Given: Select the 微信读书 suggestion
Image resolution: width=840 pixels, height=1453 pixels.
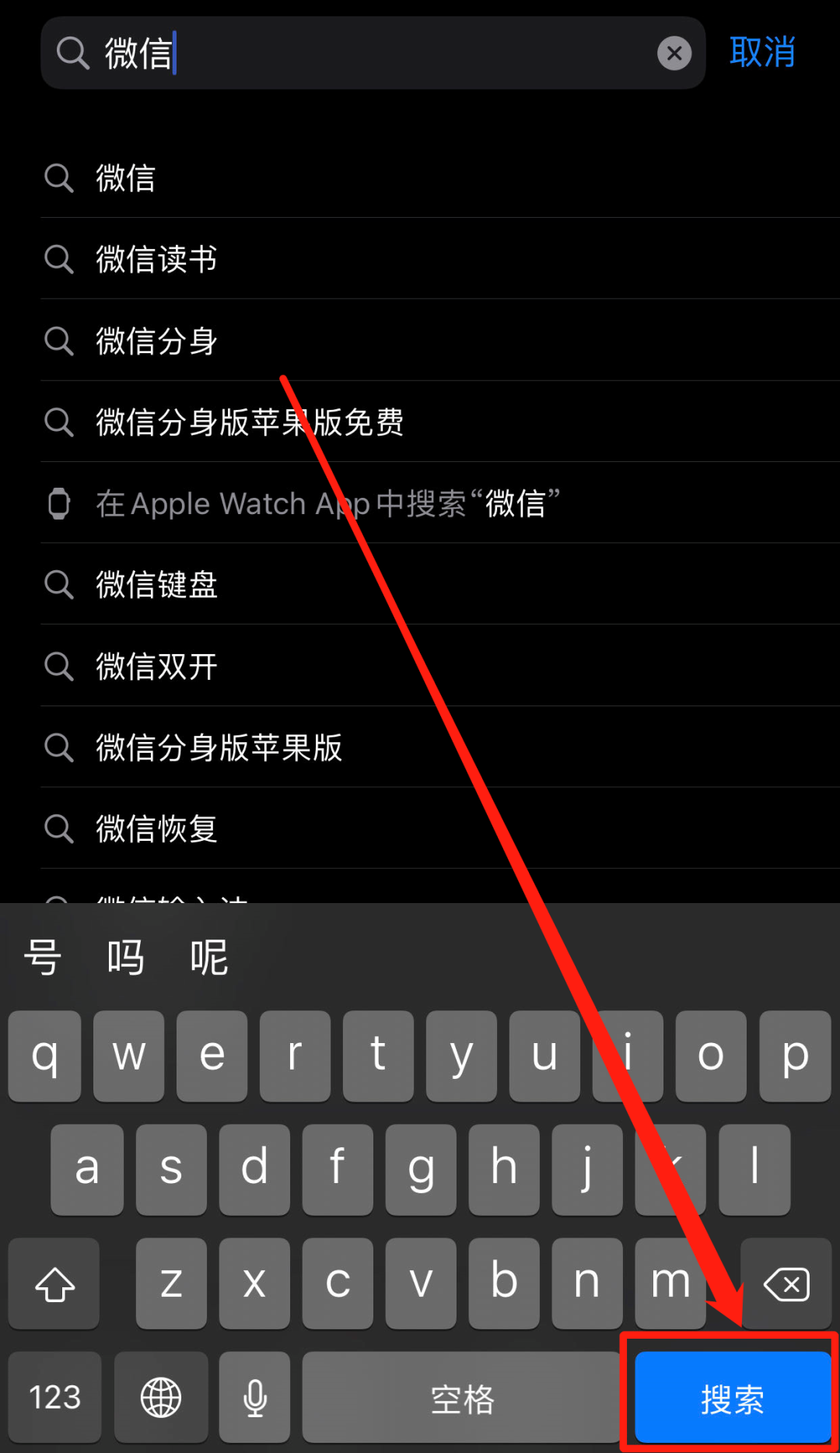Looking at the screenshot, I should 156,259.
